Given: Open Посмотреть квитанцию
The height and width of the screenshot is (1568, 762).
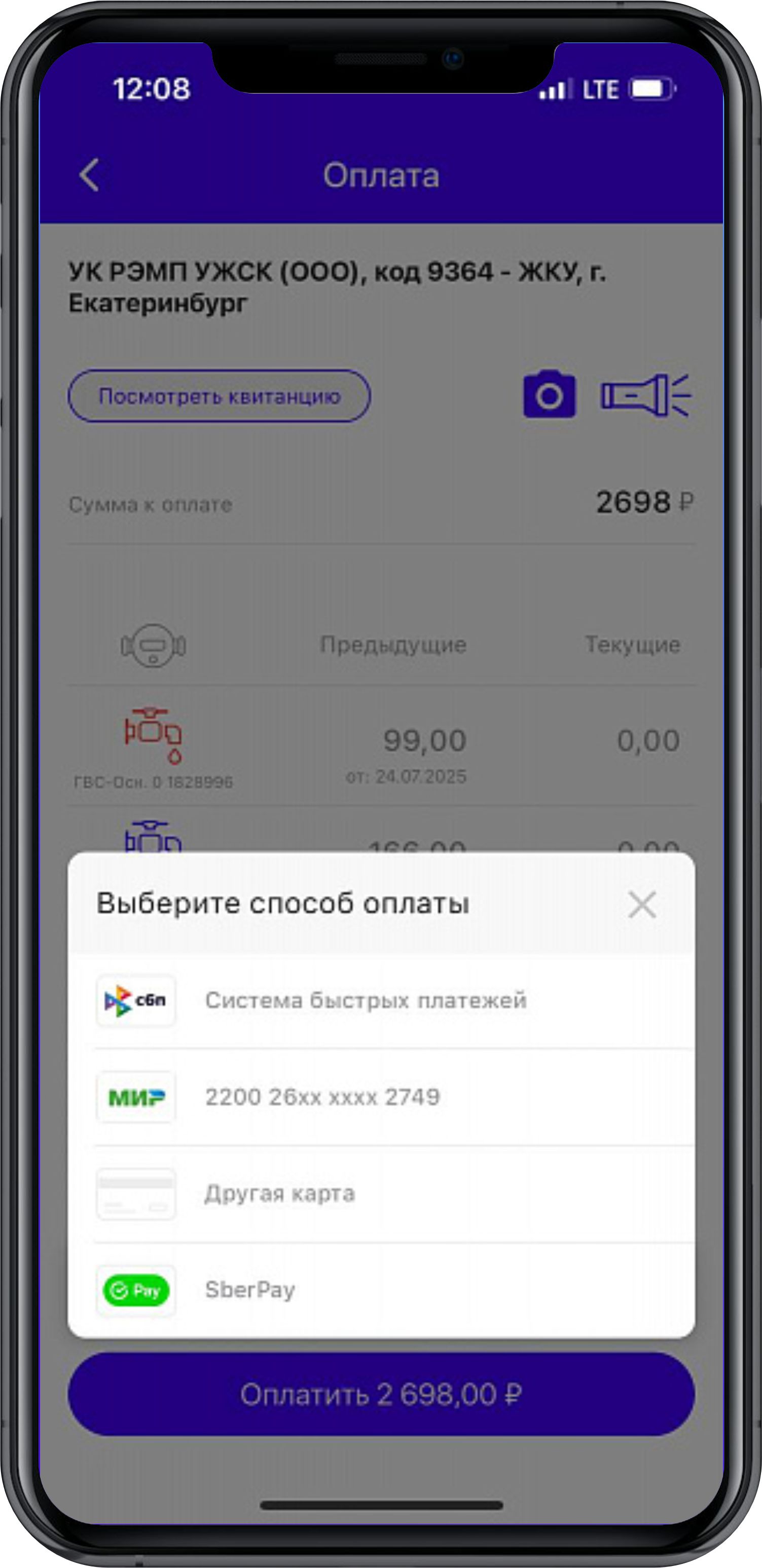Looking at the screenshot, I should [220, 396].
